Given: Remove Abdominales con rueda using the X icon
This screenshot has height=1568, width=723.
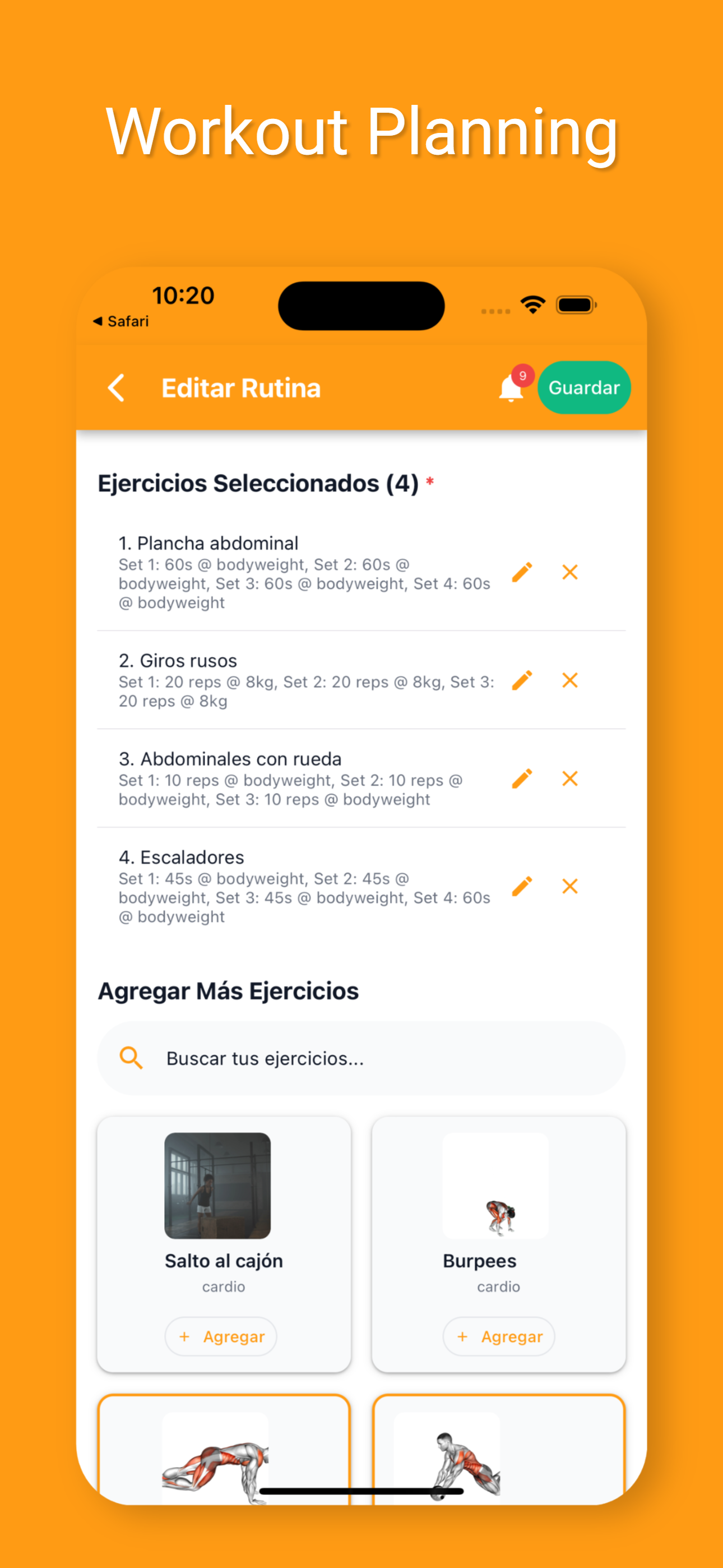Looking at the screenshot, I should [569, 779].
